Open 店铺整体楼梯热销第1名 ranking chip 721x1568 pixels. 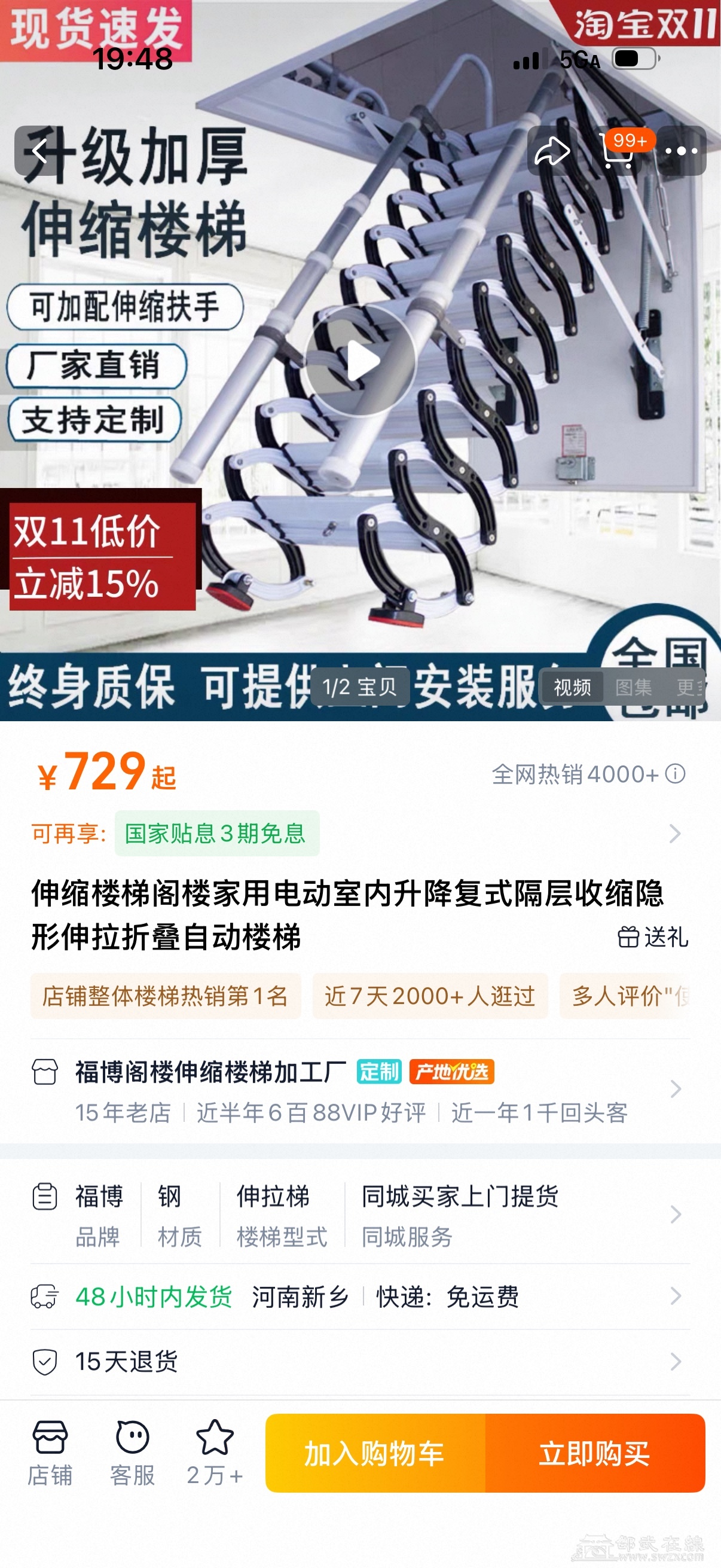(x=166, y=996)
